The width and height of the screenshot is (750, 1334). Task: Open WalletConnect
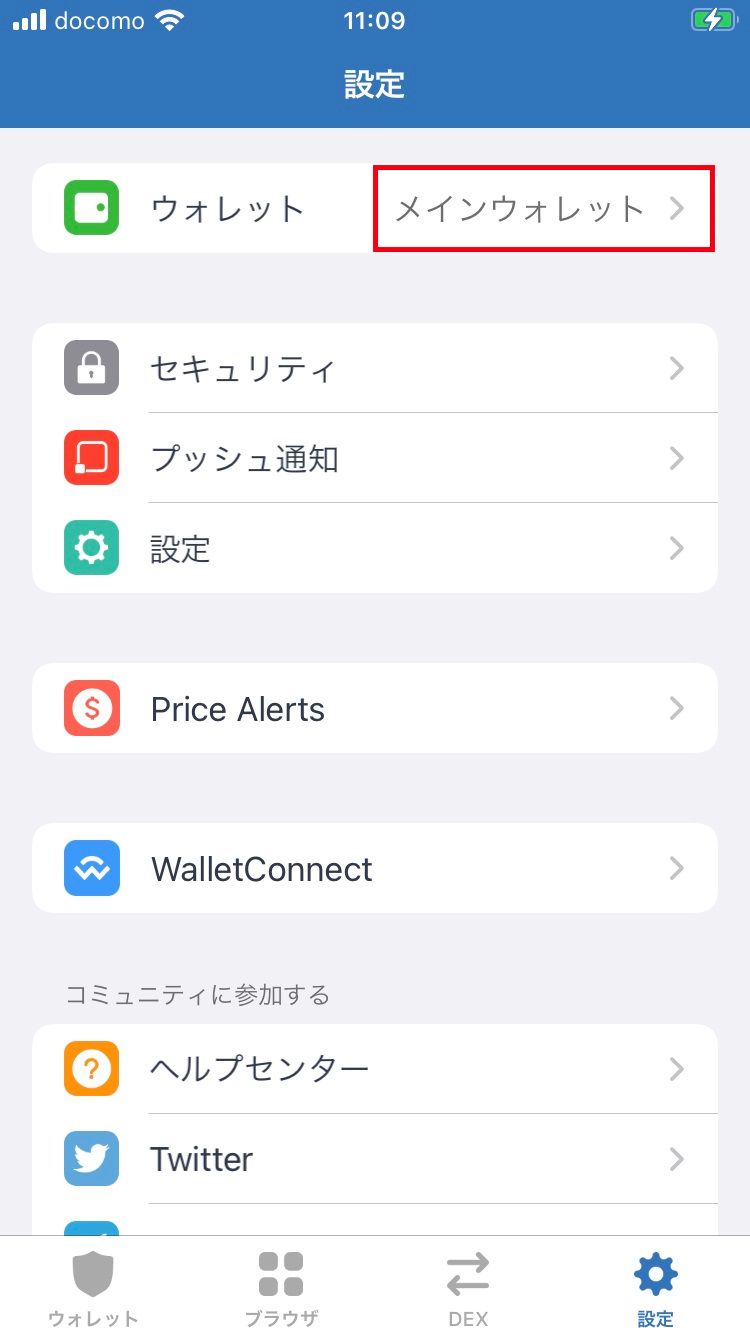[375, 869]
